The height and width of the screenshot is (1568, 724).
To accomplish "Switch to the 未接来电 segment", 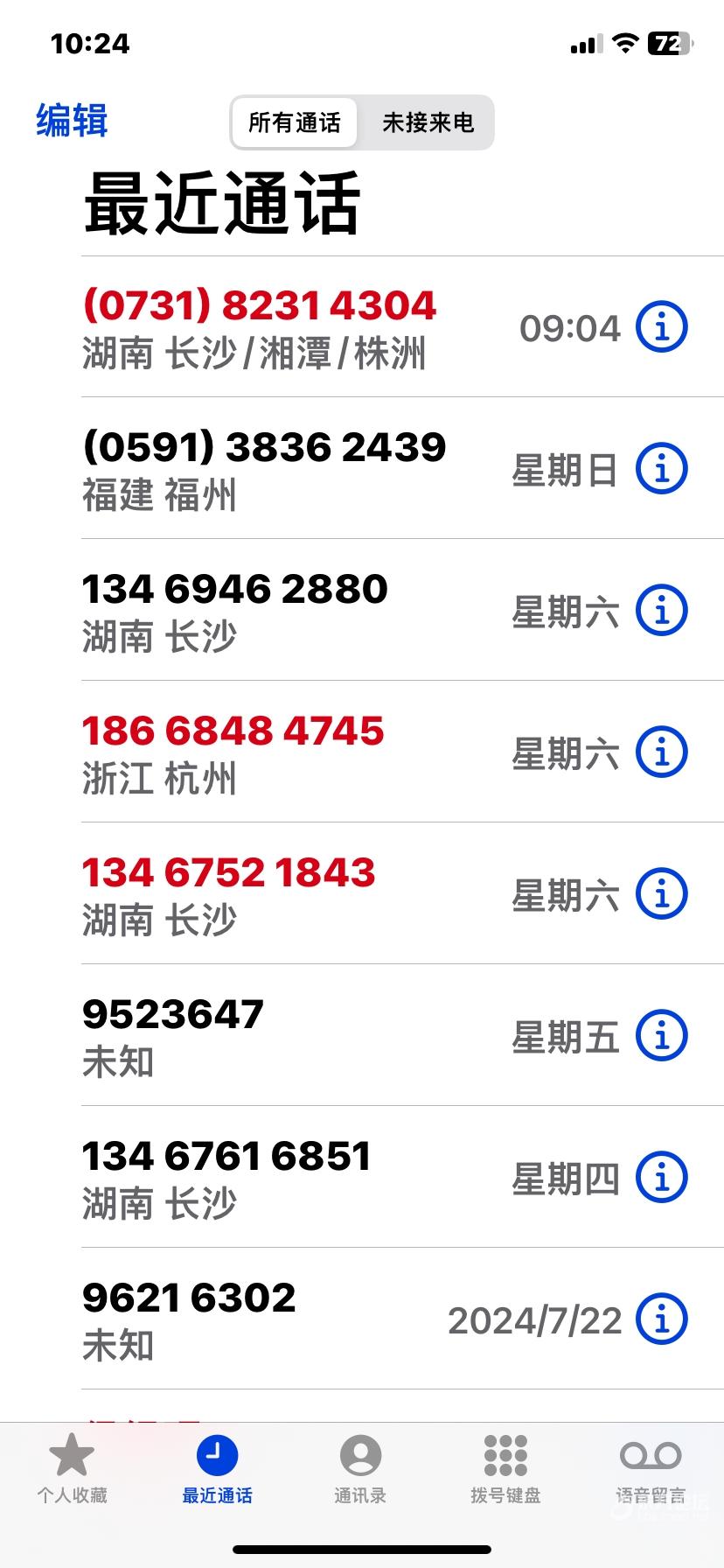I will pyautogui.click(x=428, y=122).
